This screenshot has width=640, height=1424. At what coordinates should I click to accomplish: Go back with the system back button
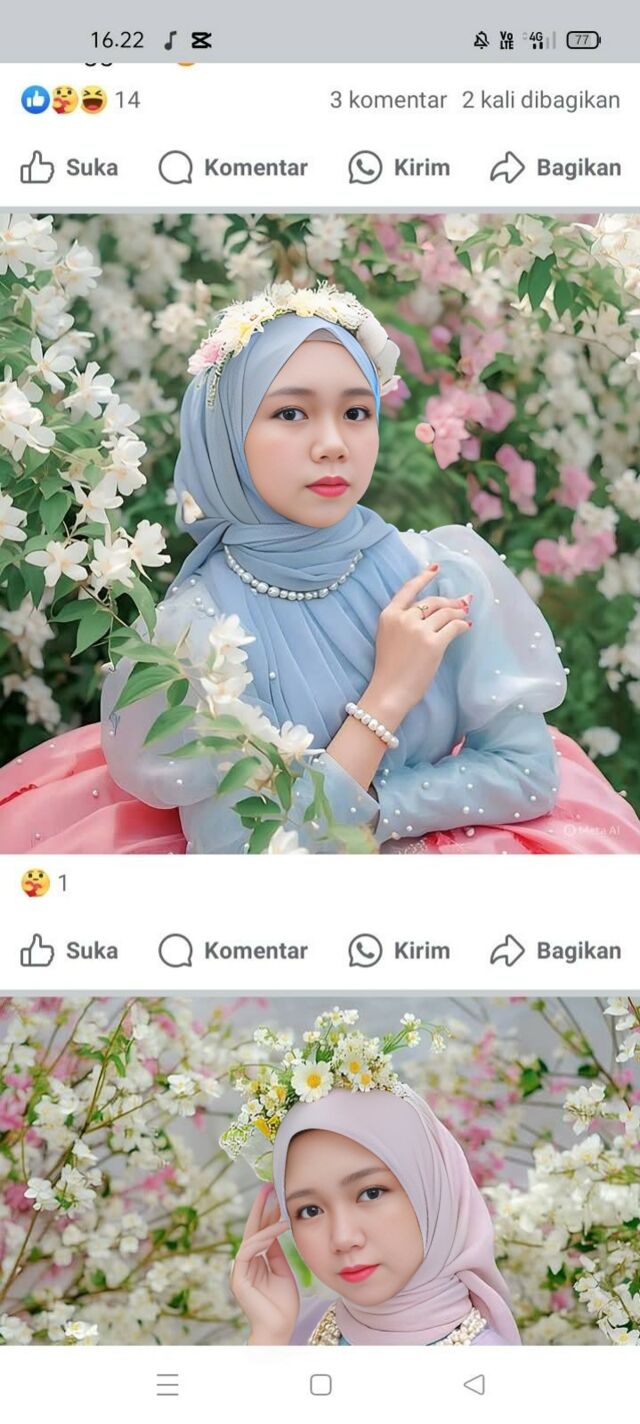coord(474,1384)
